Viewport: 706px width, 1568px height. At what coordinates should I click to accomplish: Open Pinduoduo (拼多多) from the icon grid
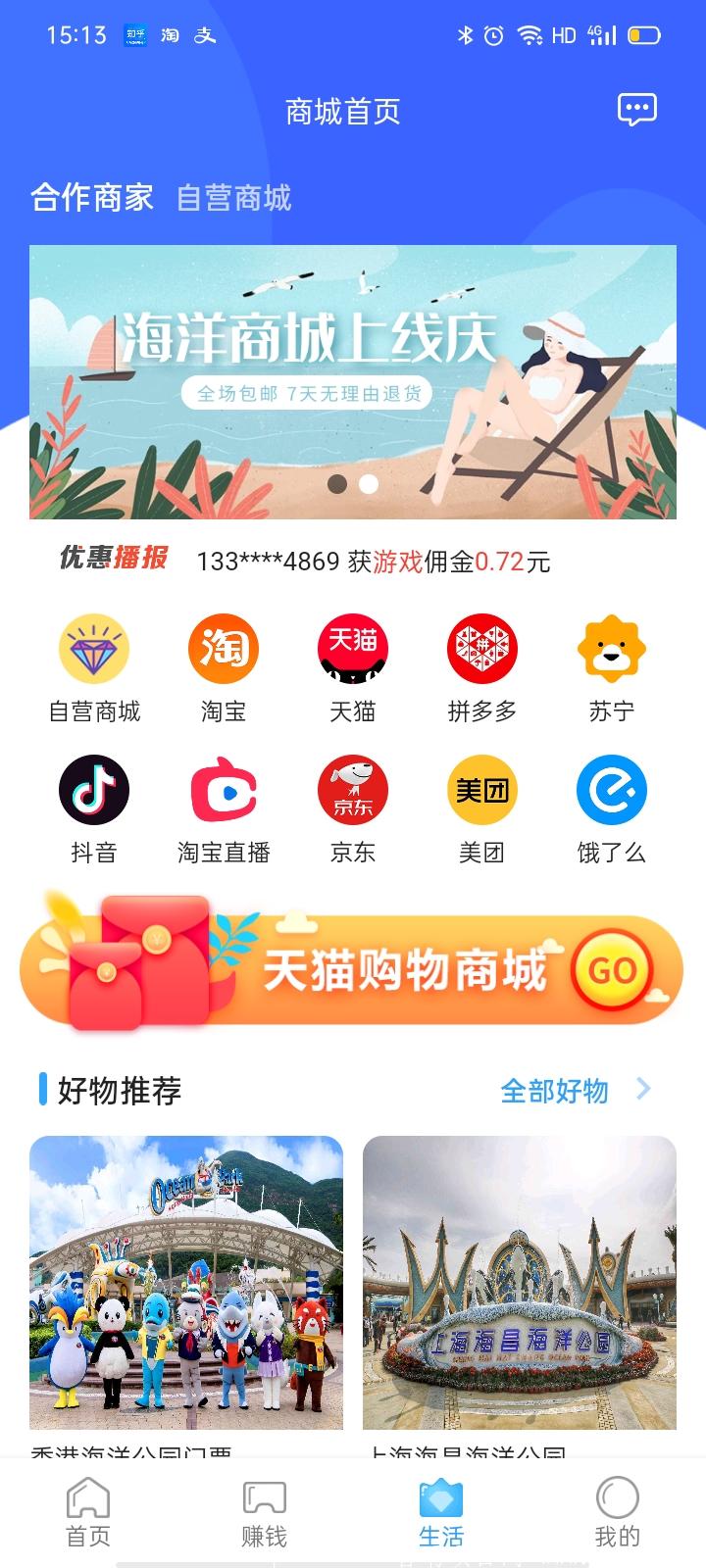tap(481, 649)
